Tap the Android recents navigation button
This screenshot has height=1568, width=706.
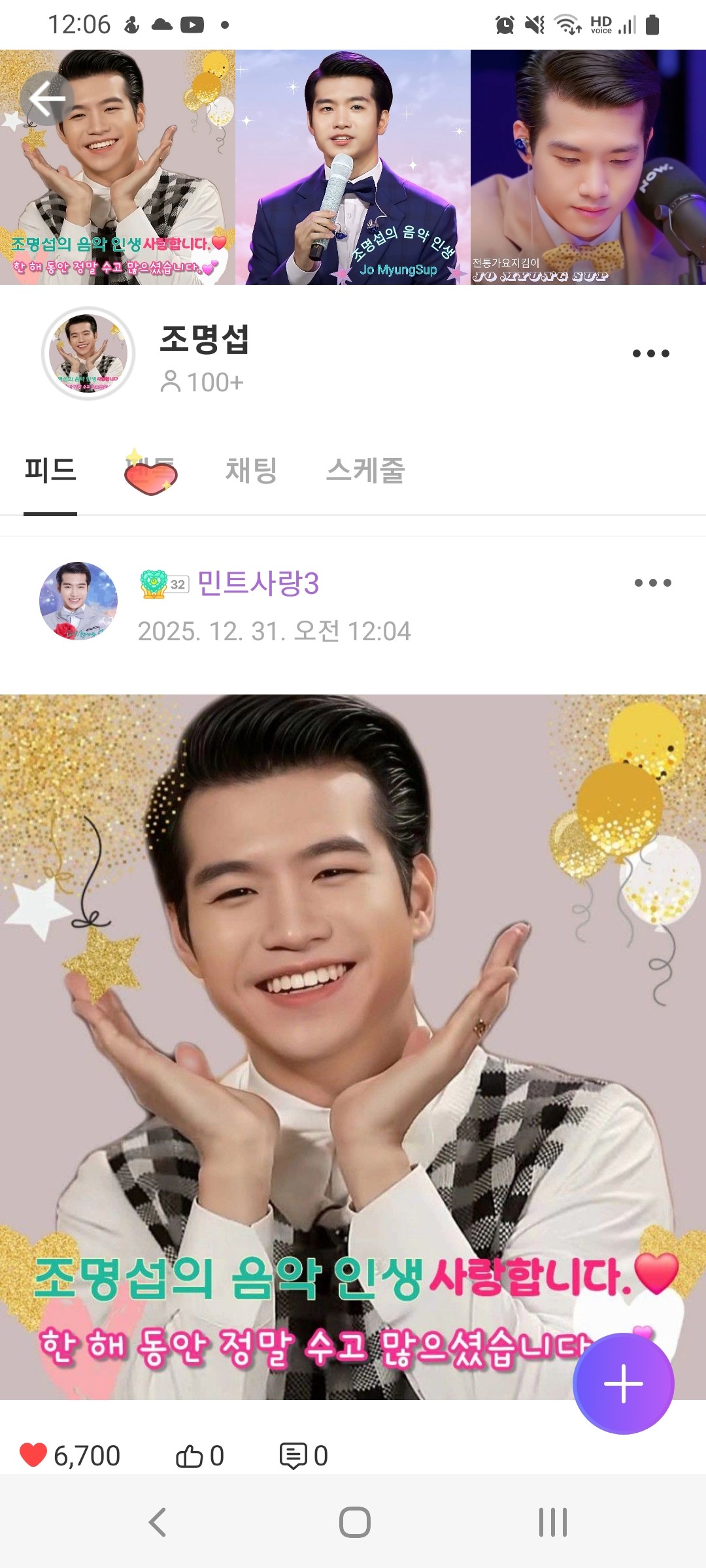tap(552, 1522)
